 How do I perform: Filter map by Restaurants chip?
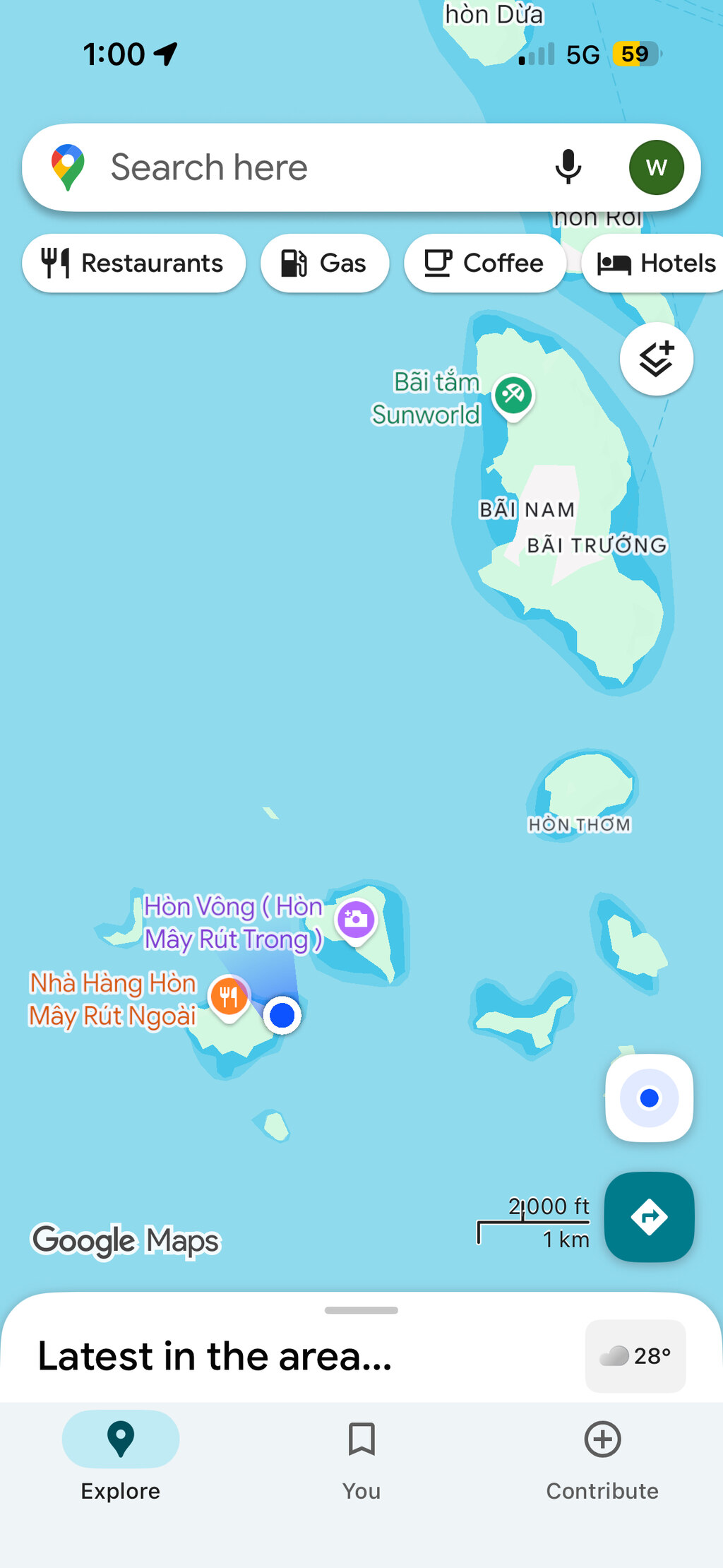pyautogui.click(x=134, y=263)
